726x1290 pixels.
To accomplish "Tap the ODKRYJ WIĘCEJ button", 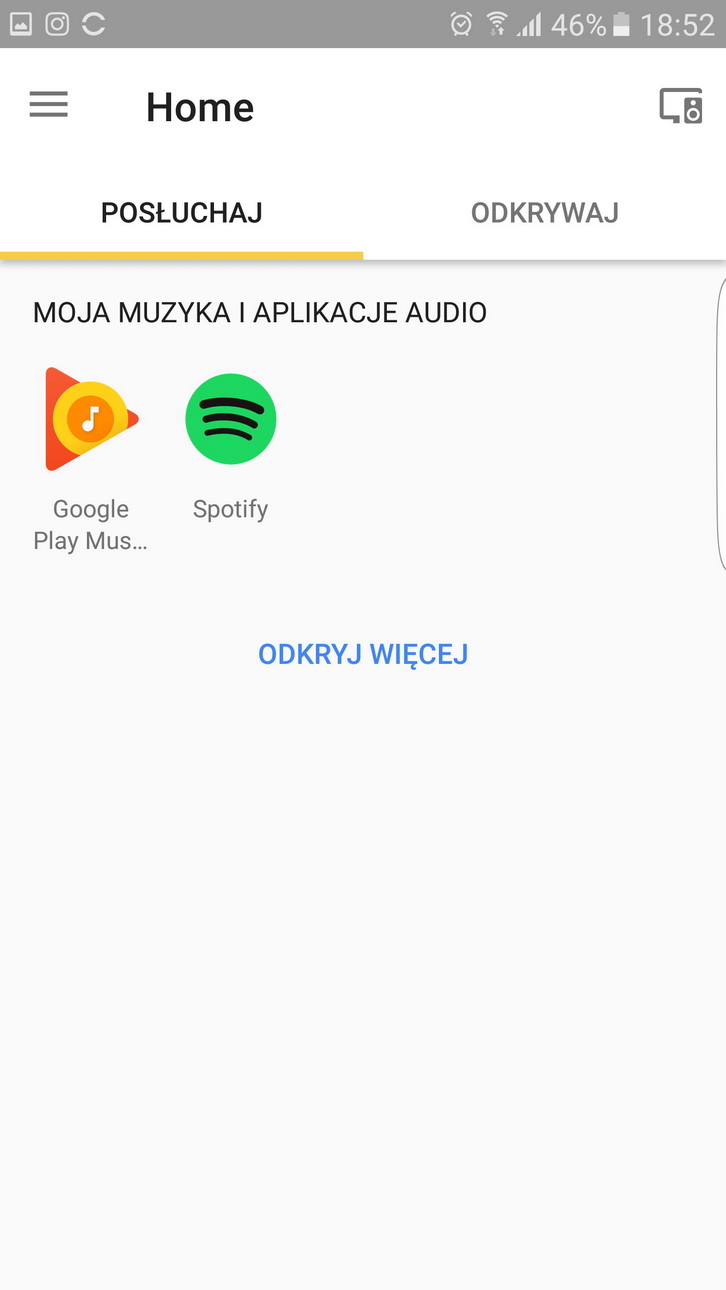I will point(363,654).
